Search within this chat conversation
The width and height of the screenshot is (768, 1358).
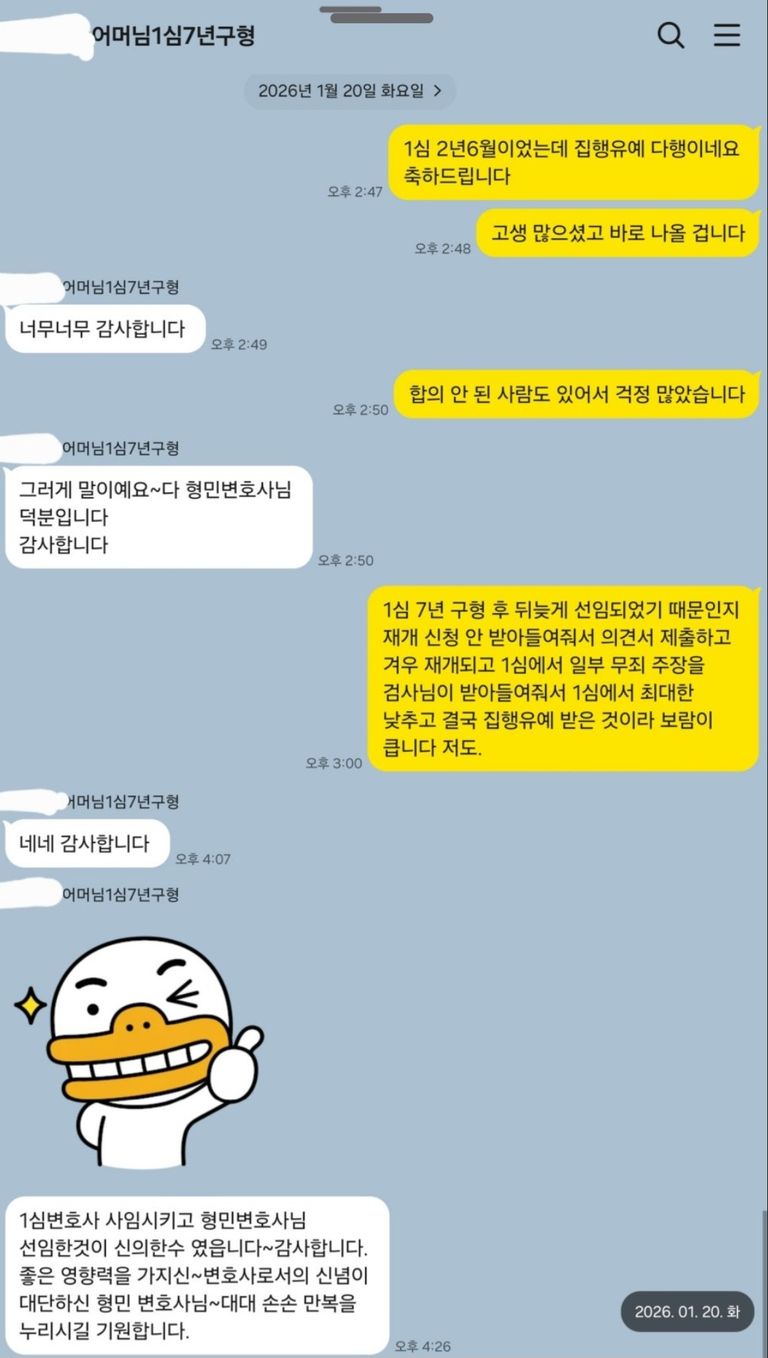[x=670, y=36]
